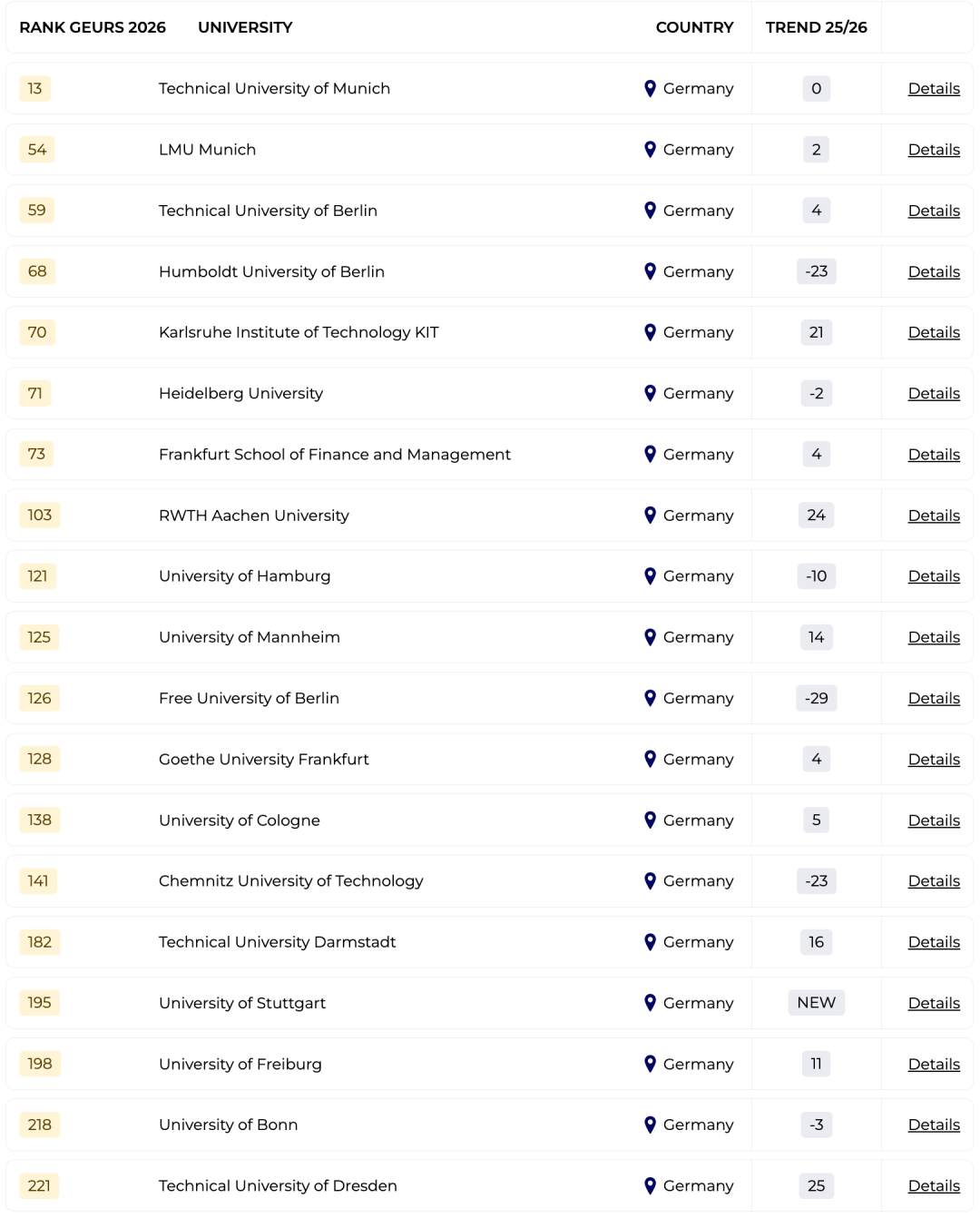View Details for University of Hamburg
Viewport: 980px width, 1228px height.
[934, 575]
